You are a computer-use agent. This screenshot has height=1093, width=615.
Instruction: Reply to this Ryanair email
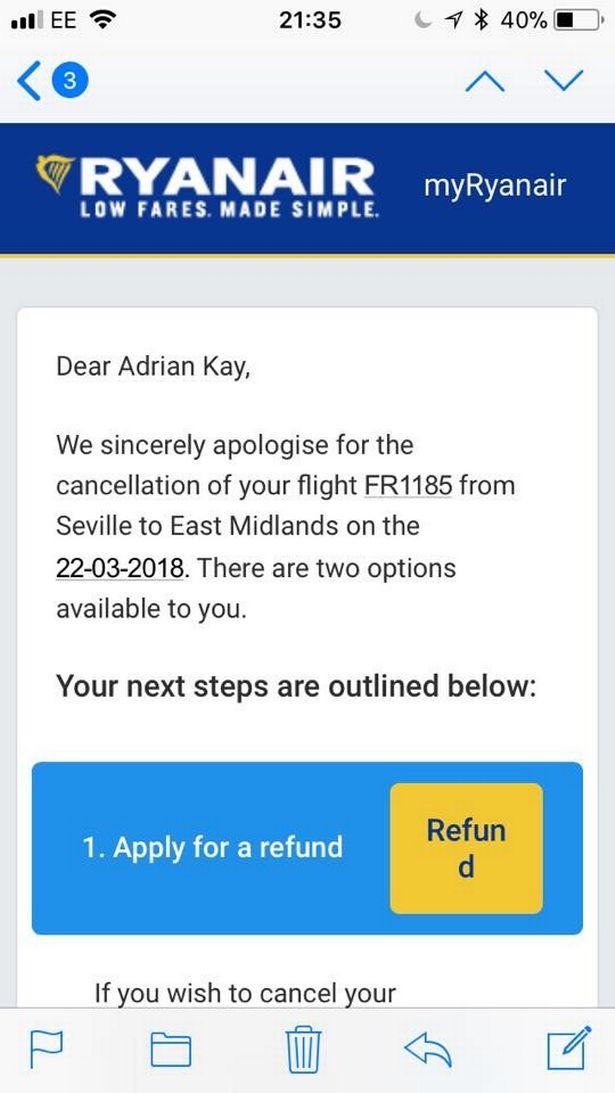coord(430,1049)
